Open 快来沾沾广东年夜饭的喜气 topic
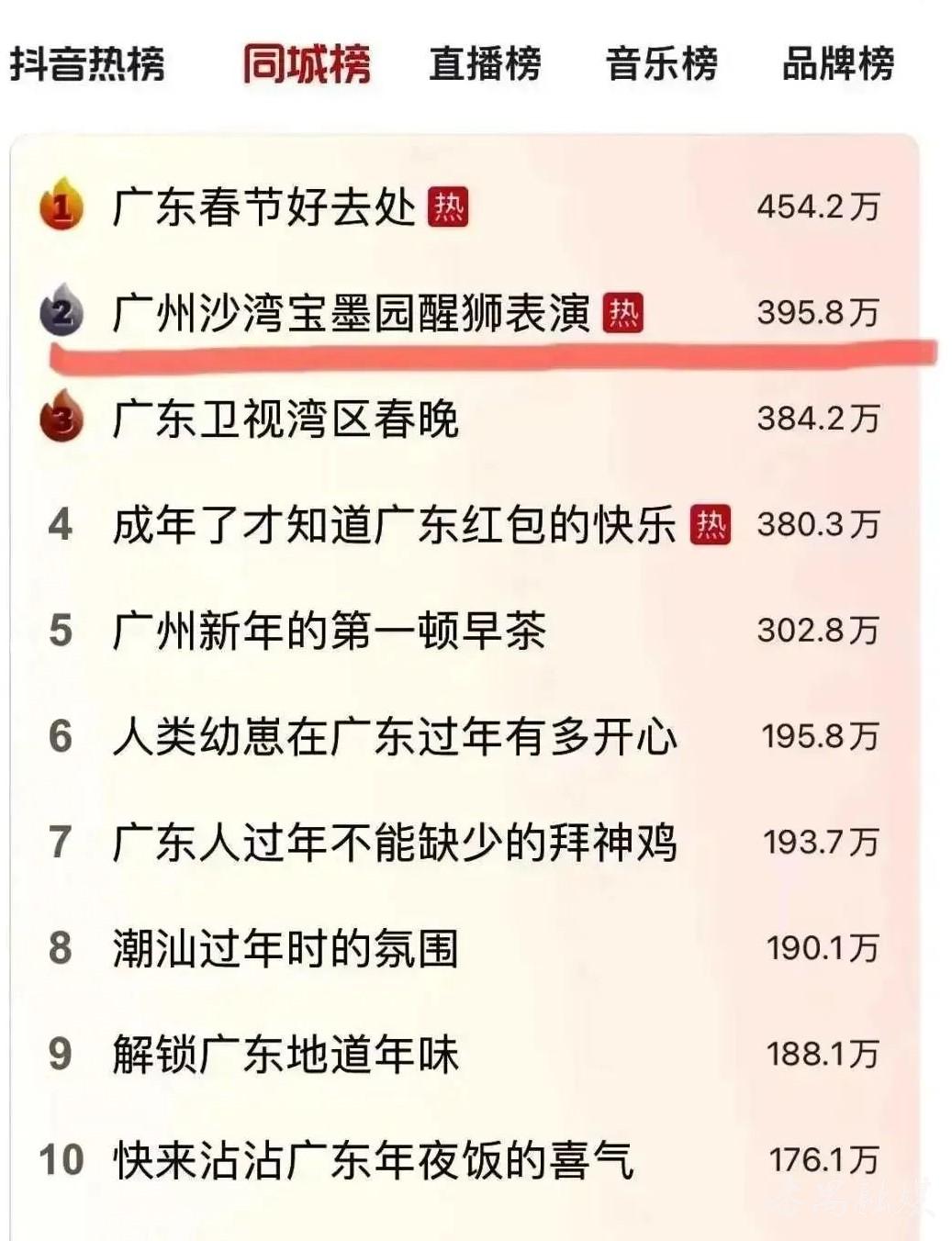The width and height of the screenshot is (952, 1241). [x=373, y=1160]
